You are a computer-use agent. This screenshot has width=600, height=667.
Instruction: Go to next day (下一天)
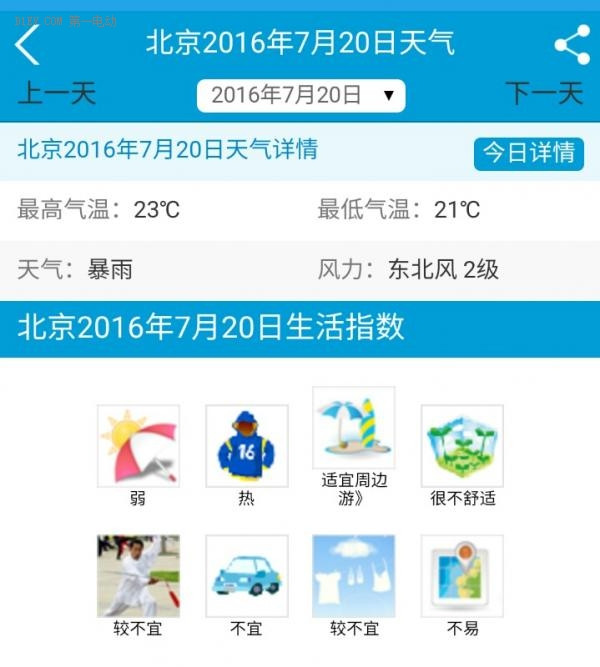pos(543,95)
